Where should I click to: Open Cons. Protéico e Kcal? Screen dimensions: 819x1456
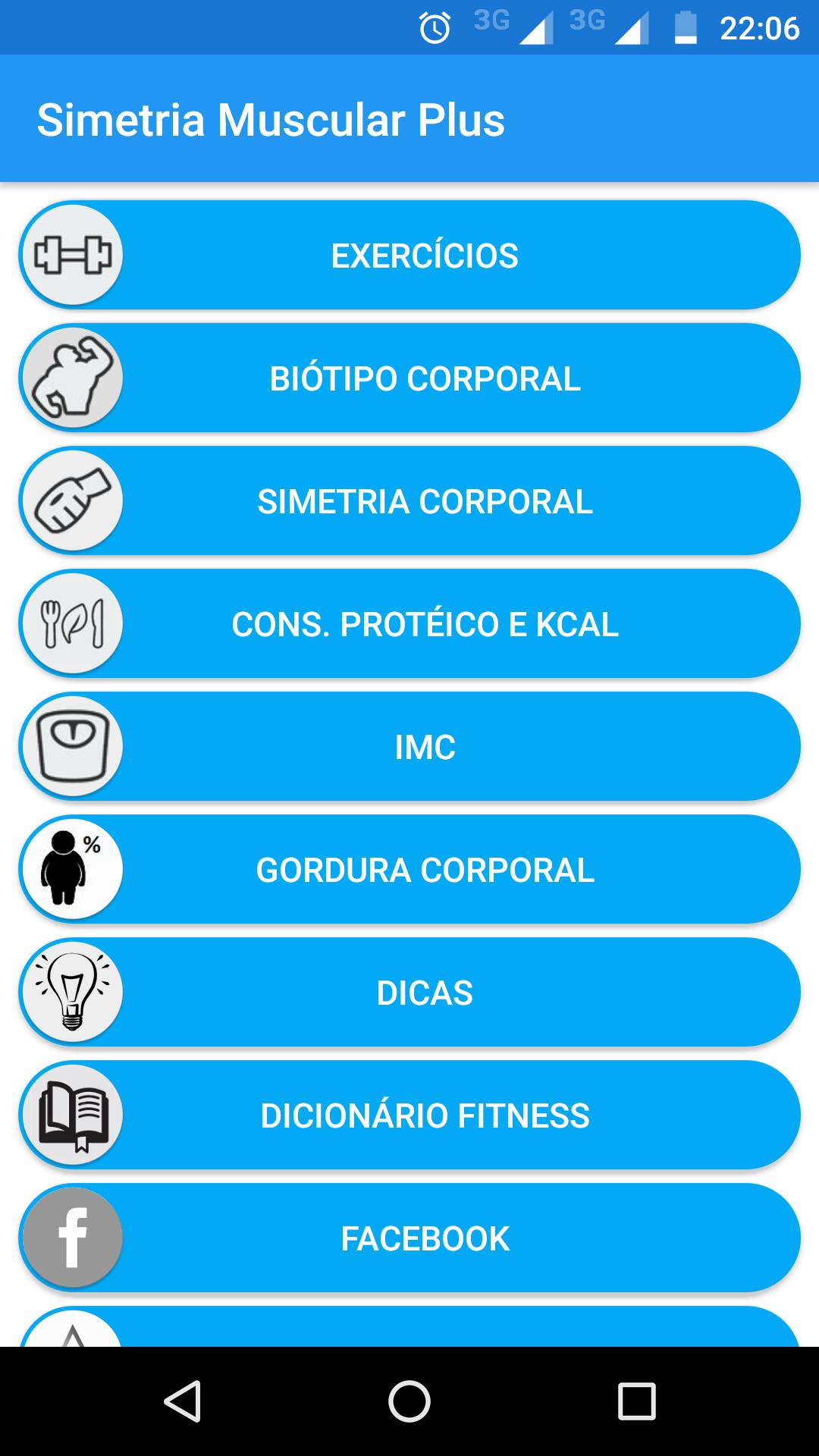click(x=423, y=623)
